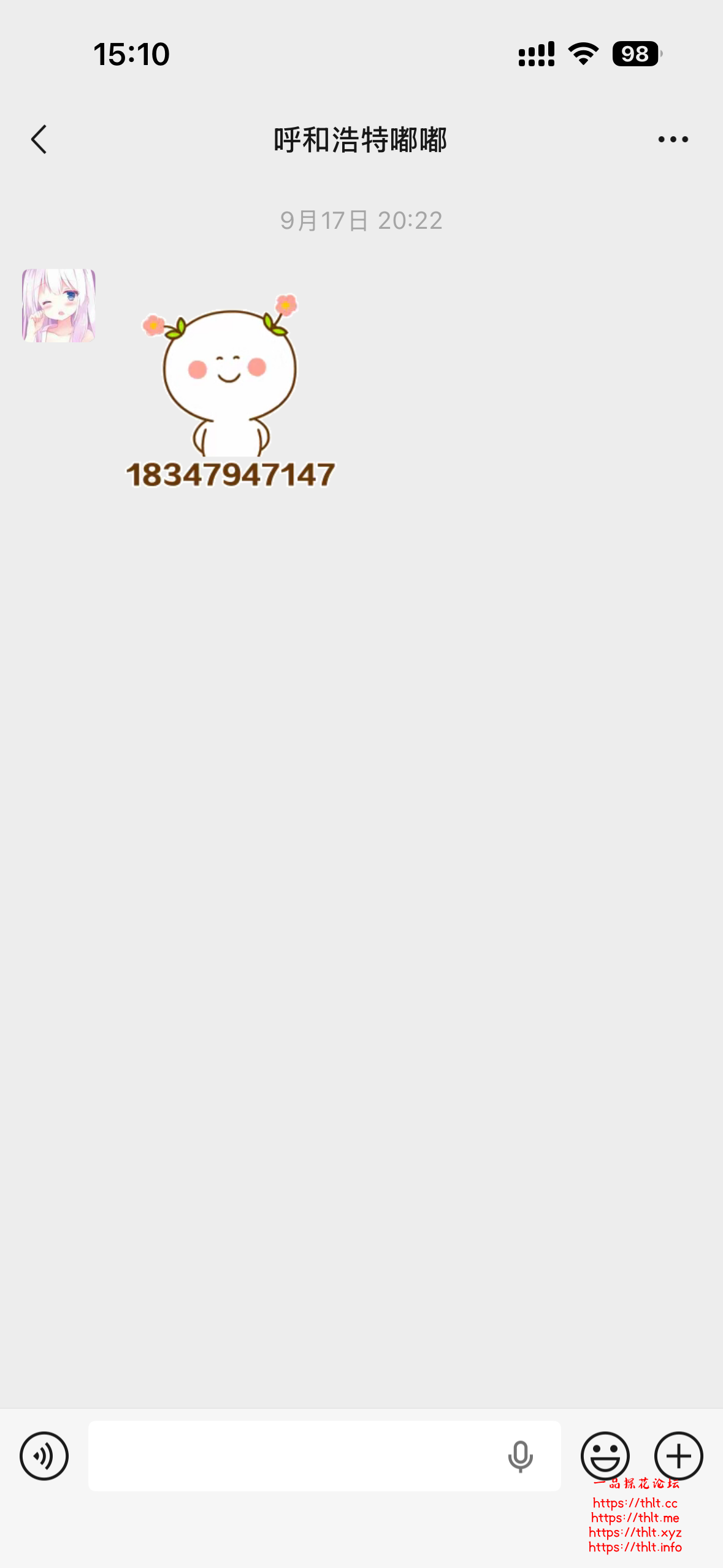Open the three-dot chat options menu
Viewport: 723px width, 1568px height.
click(x=673, y=140)
